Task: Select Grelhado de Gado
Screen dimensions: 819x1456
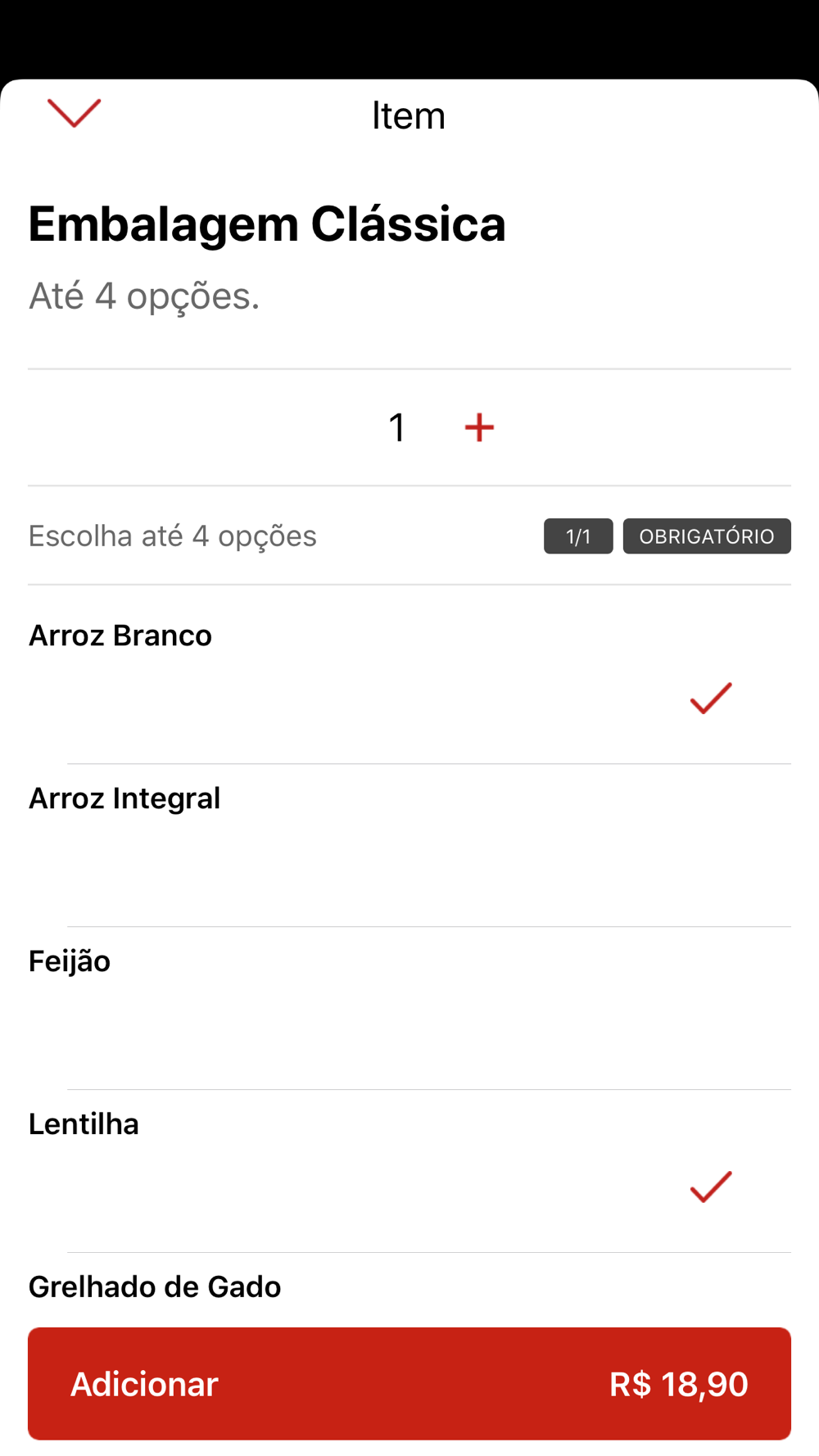Action: [x=409, y=1289]
